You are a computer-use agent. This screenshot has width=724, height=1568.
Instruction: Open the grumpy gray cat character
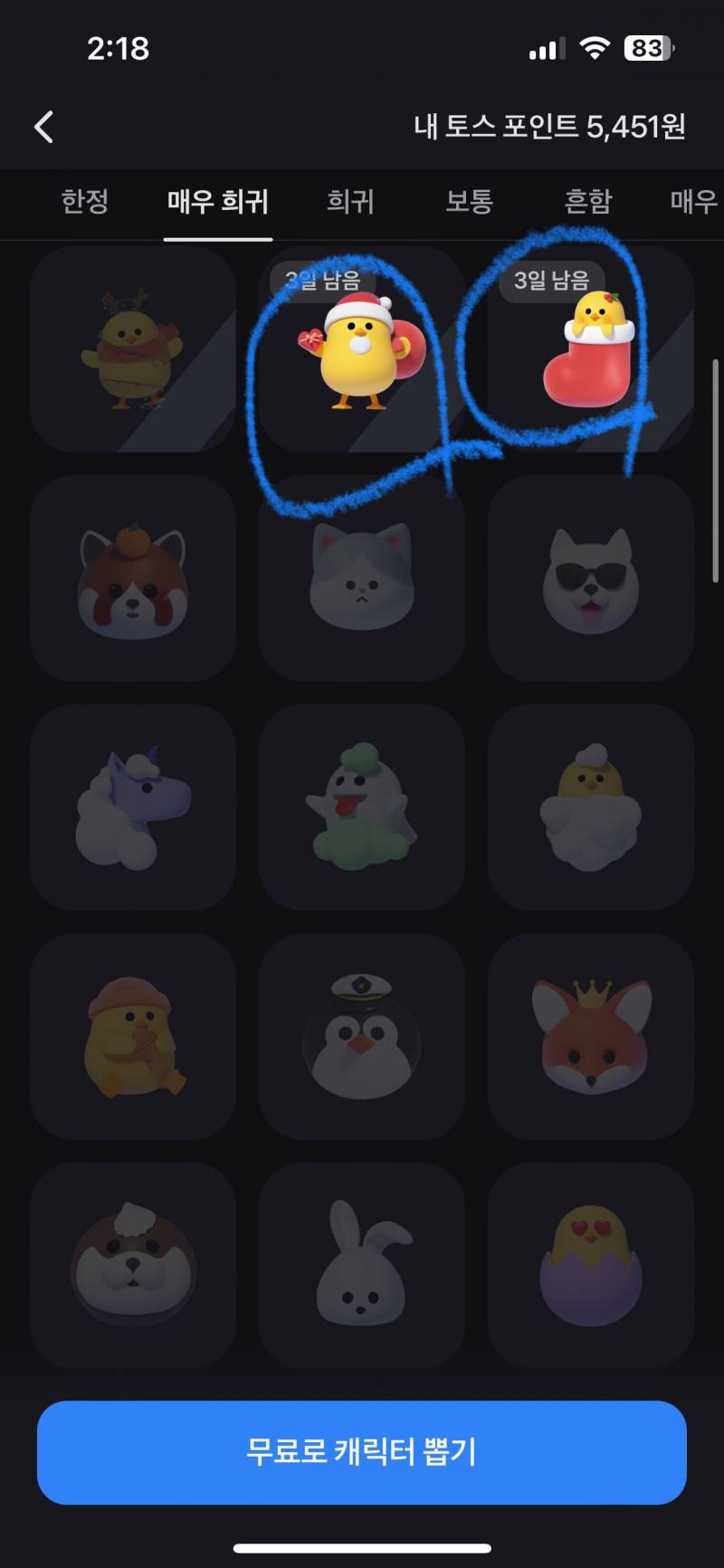361,579
